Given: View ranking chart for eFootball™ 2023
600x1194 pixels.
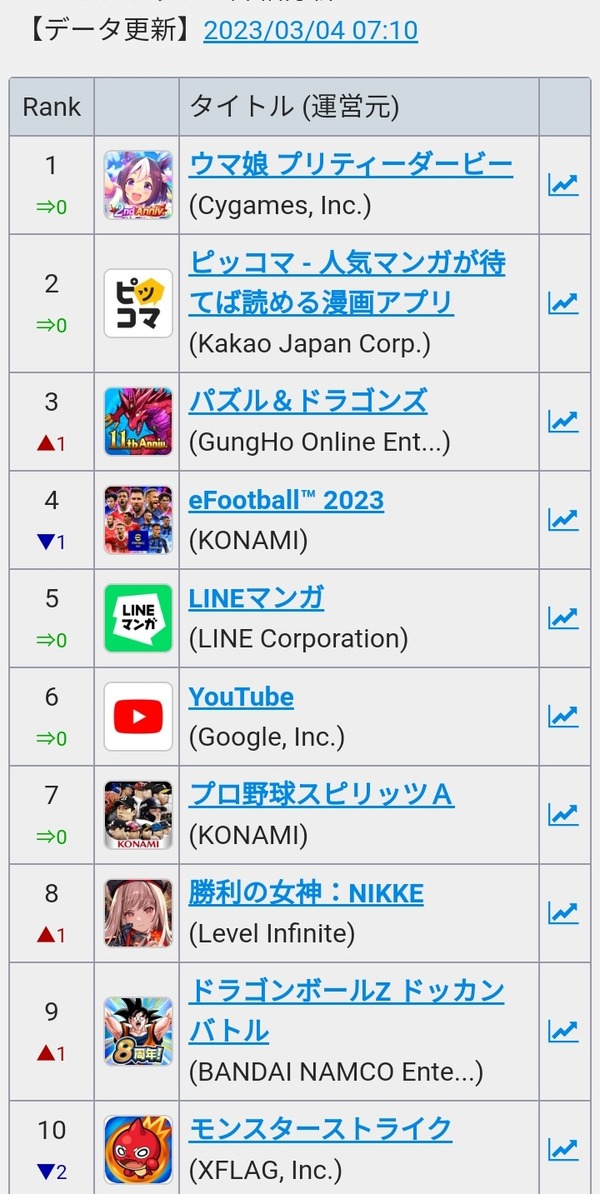Looking at the screenshot, I should pyautogui.click(x=563, y=519).
